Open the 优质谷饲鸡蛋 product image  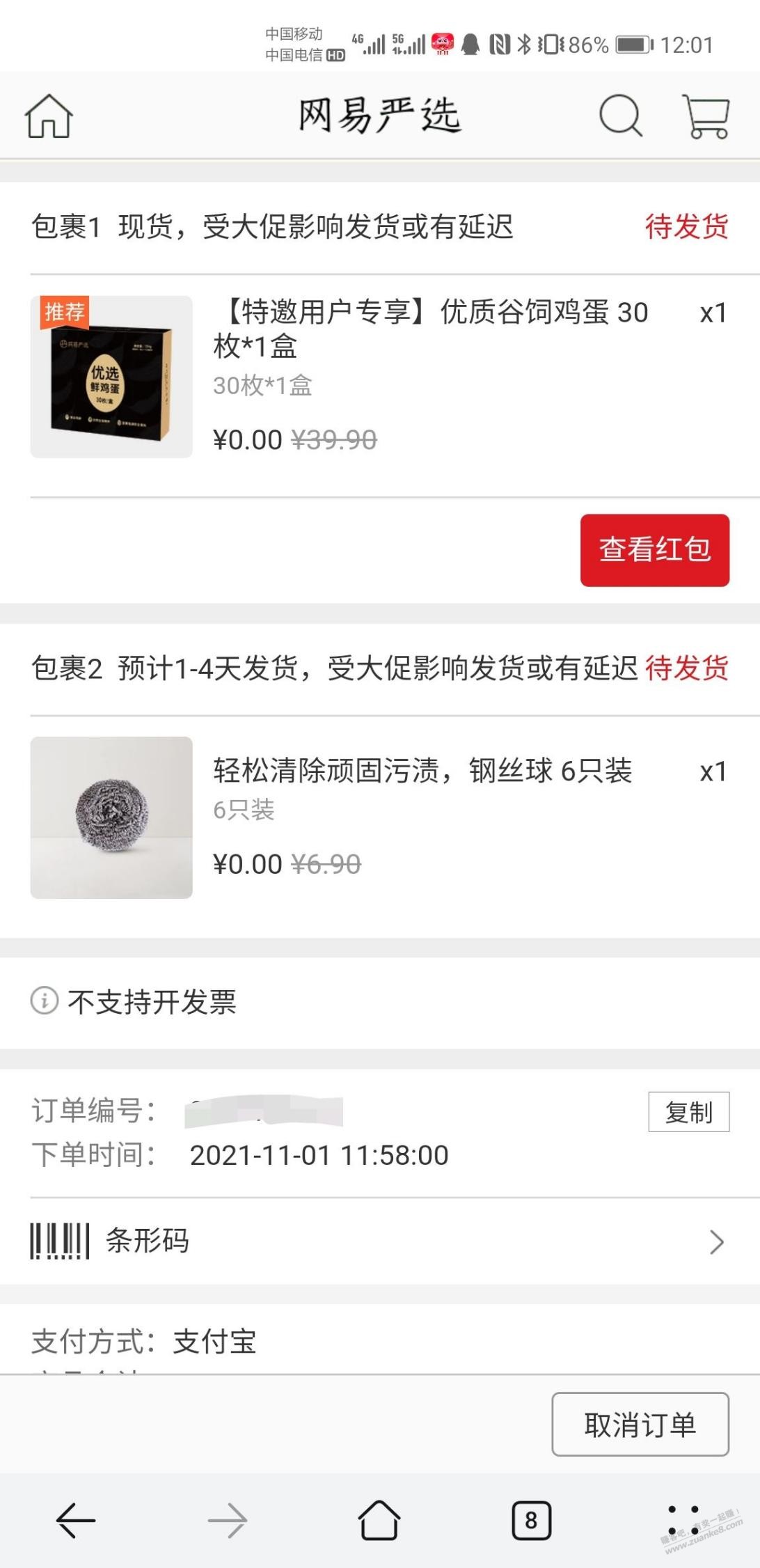pyautogui.click(x=111, y=377)
